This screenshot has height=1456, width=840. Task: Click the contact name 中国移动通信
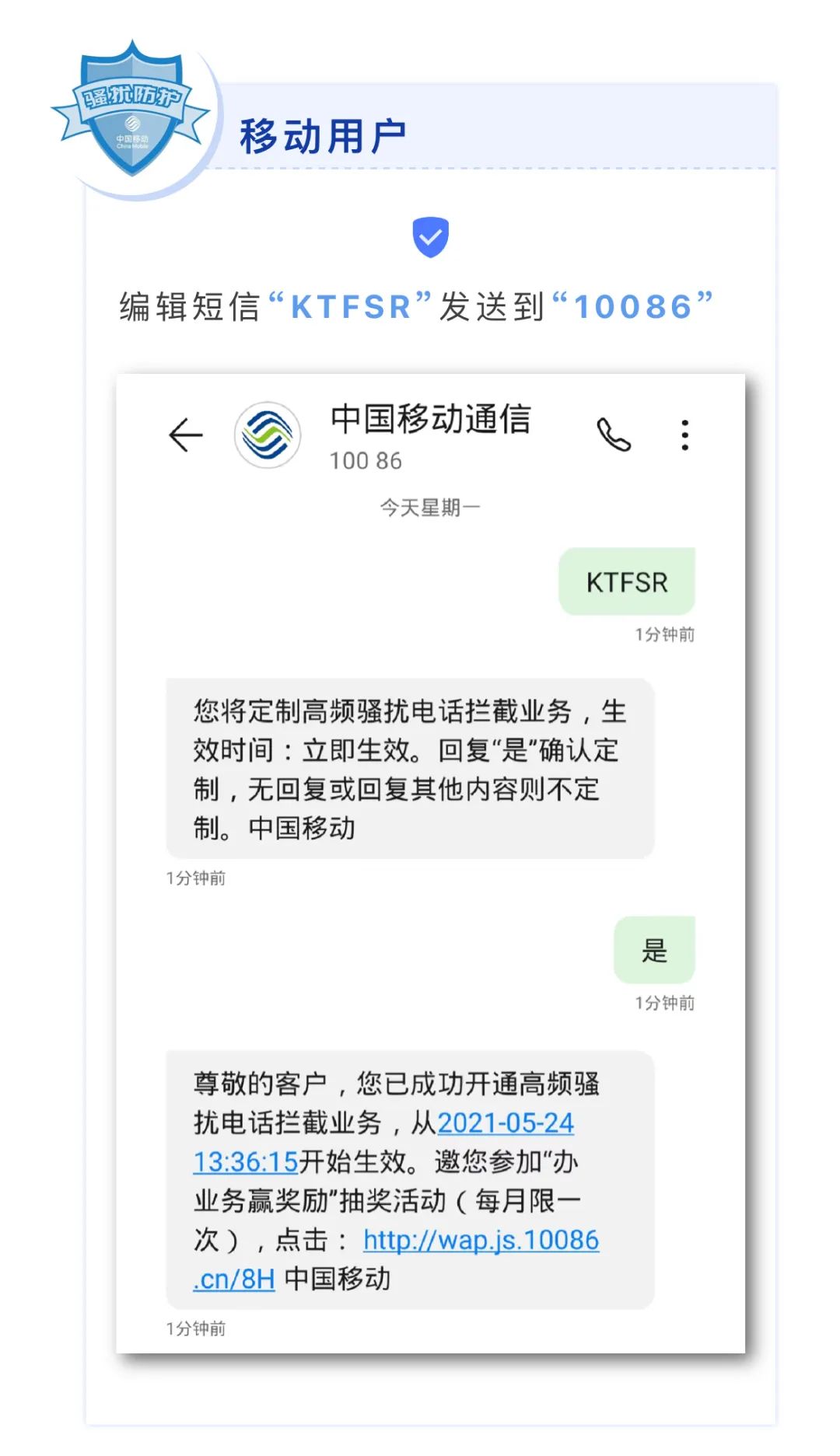[x=429, y=419]
